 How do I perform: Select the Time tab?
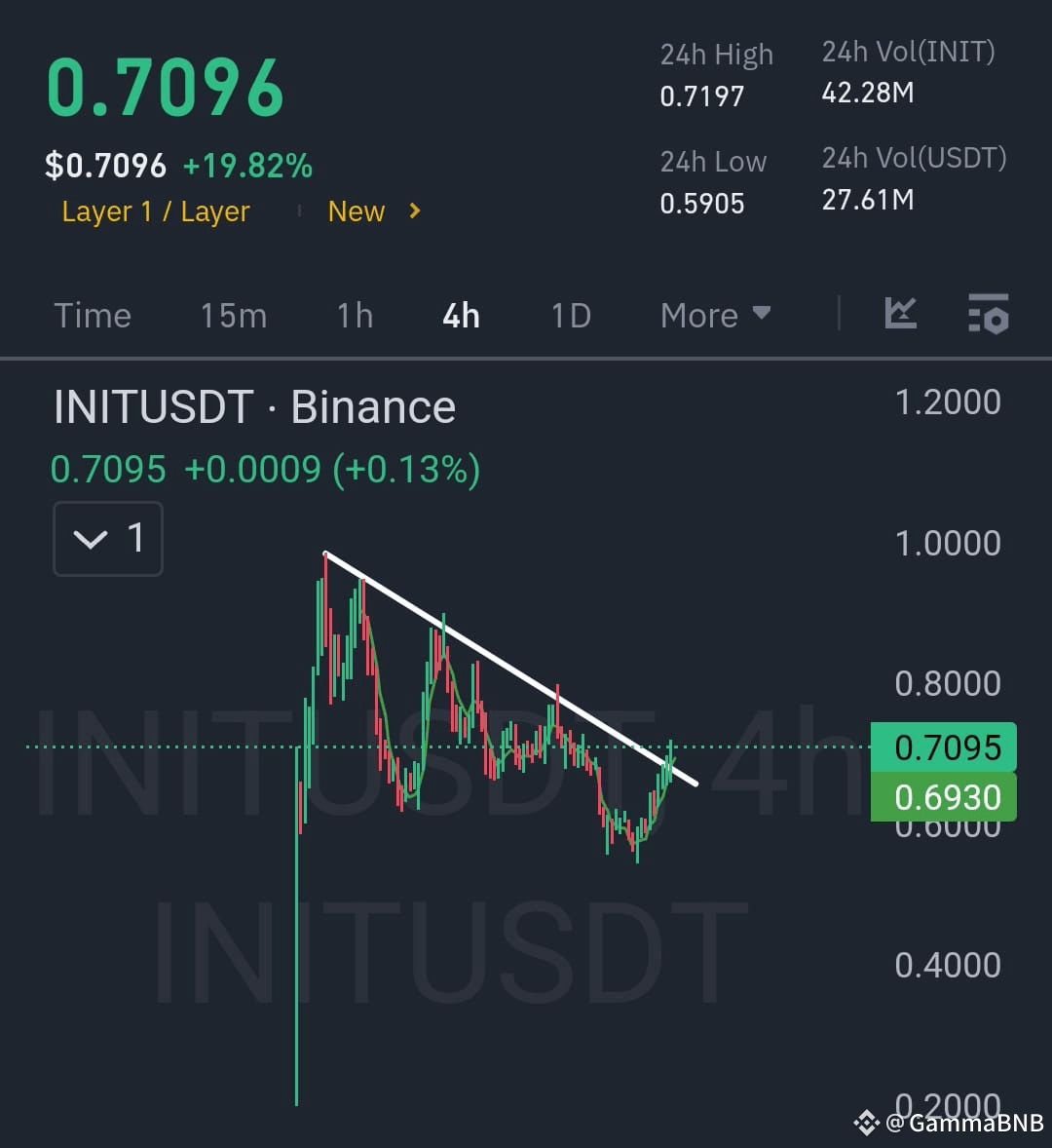(x=93, y=314)
